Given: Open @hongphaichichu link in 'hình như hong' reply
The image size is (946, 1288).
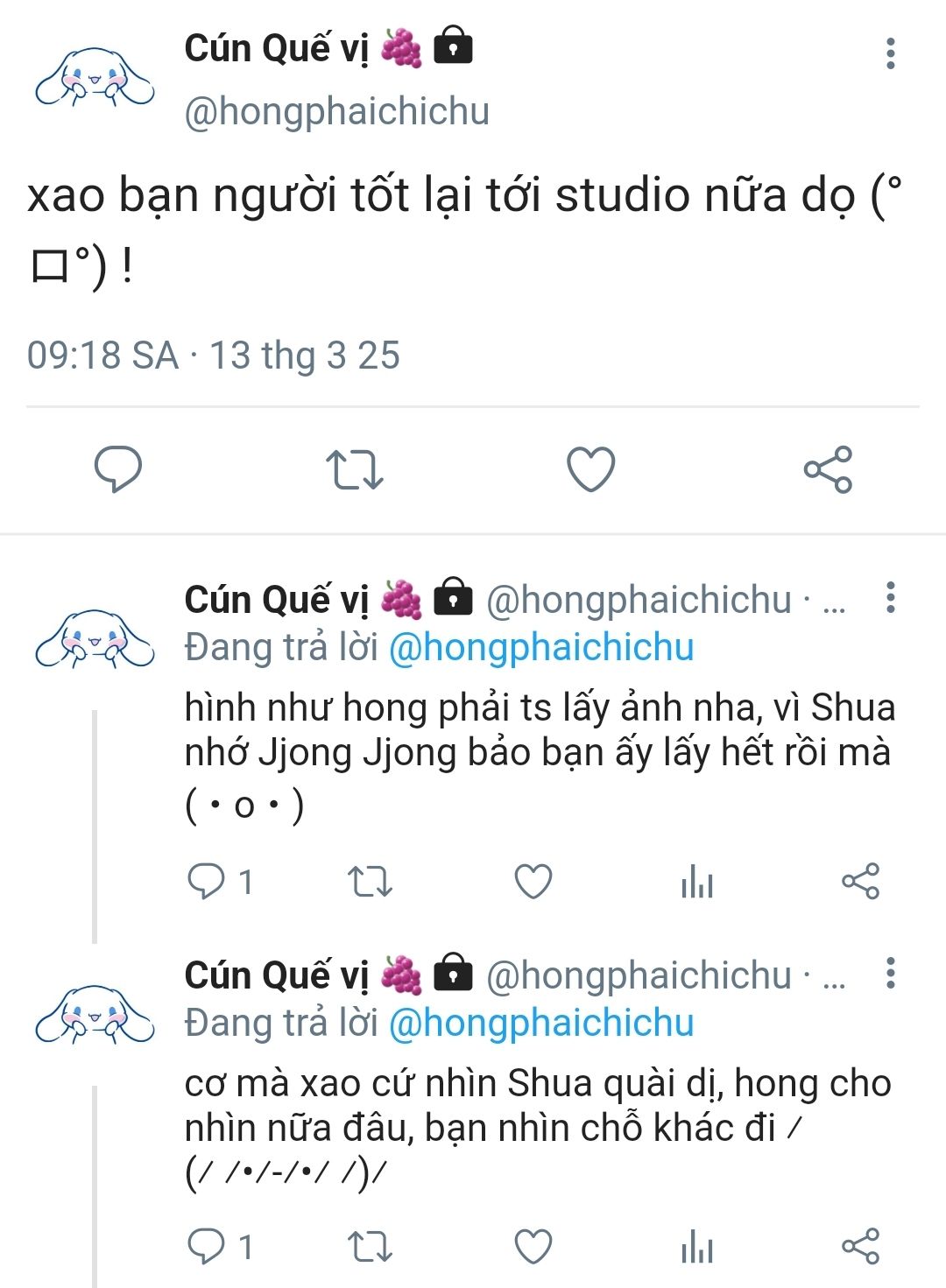Looking at the screenshot, I should tap(540, 648).
